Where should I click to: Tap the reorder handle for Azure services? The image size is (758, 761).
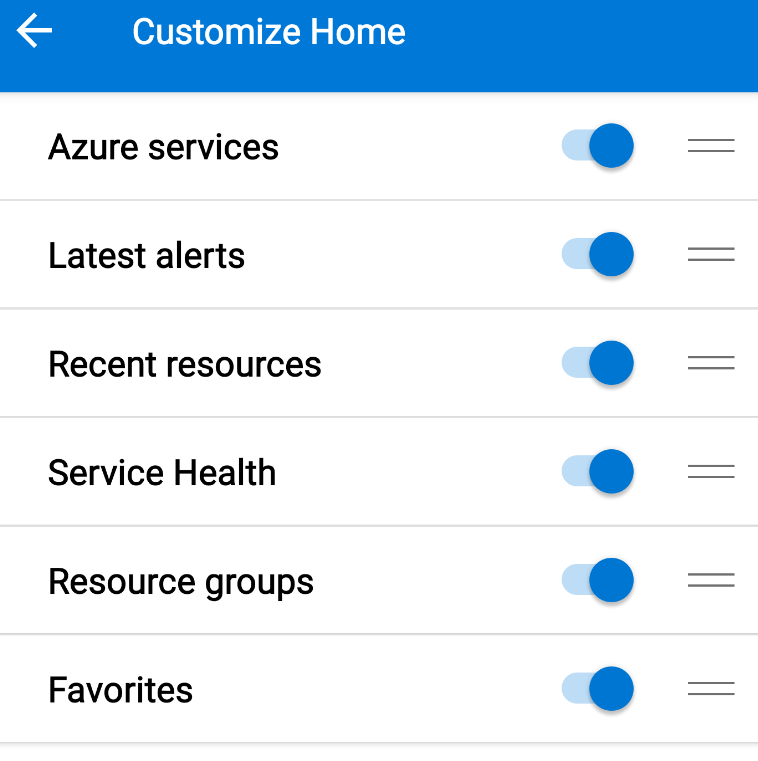[711, 147]
